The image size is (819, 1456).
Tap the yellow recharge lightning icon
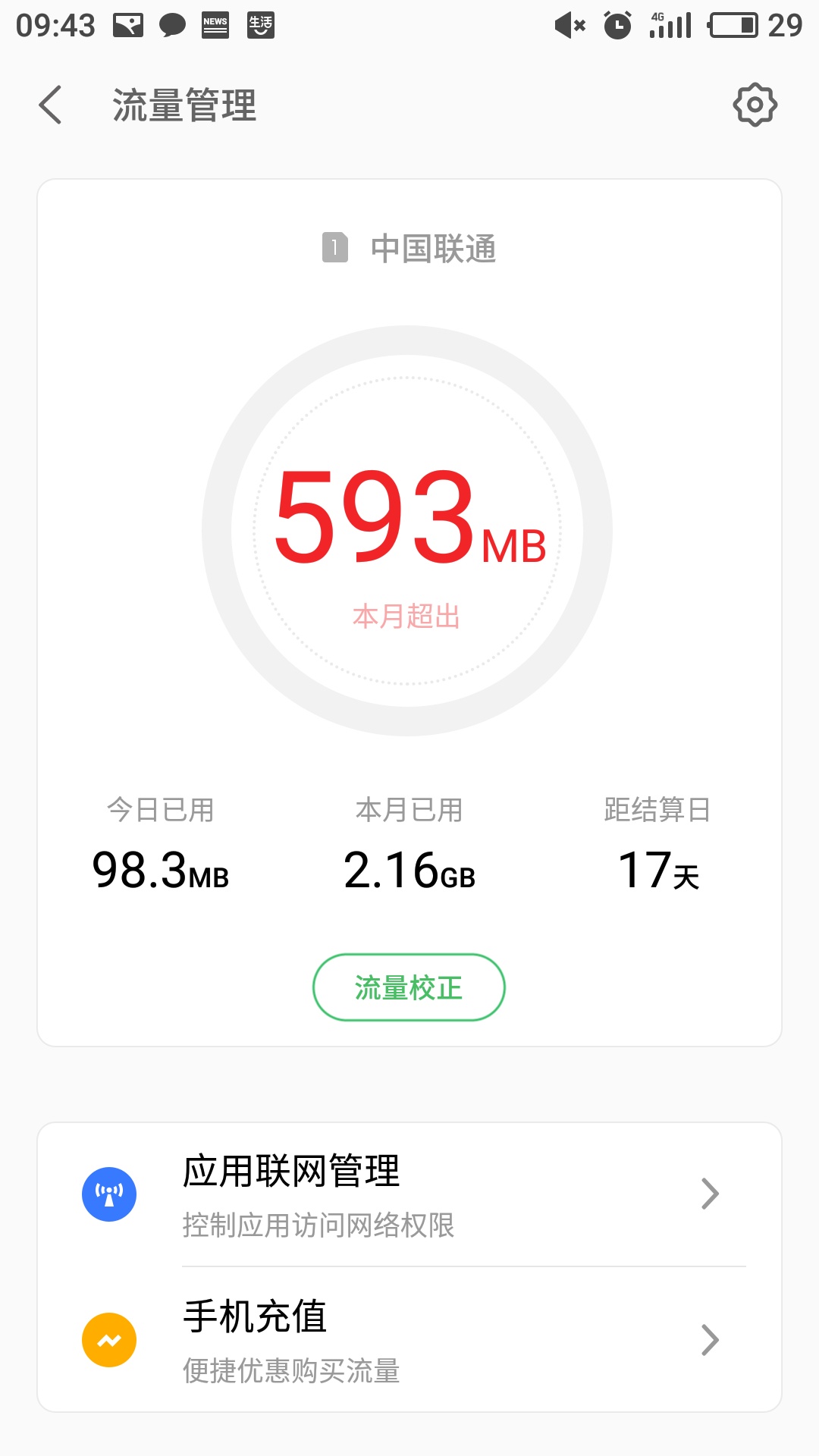pyautogui.click(x=109, y=1338)
